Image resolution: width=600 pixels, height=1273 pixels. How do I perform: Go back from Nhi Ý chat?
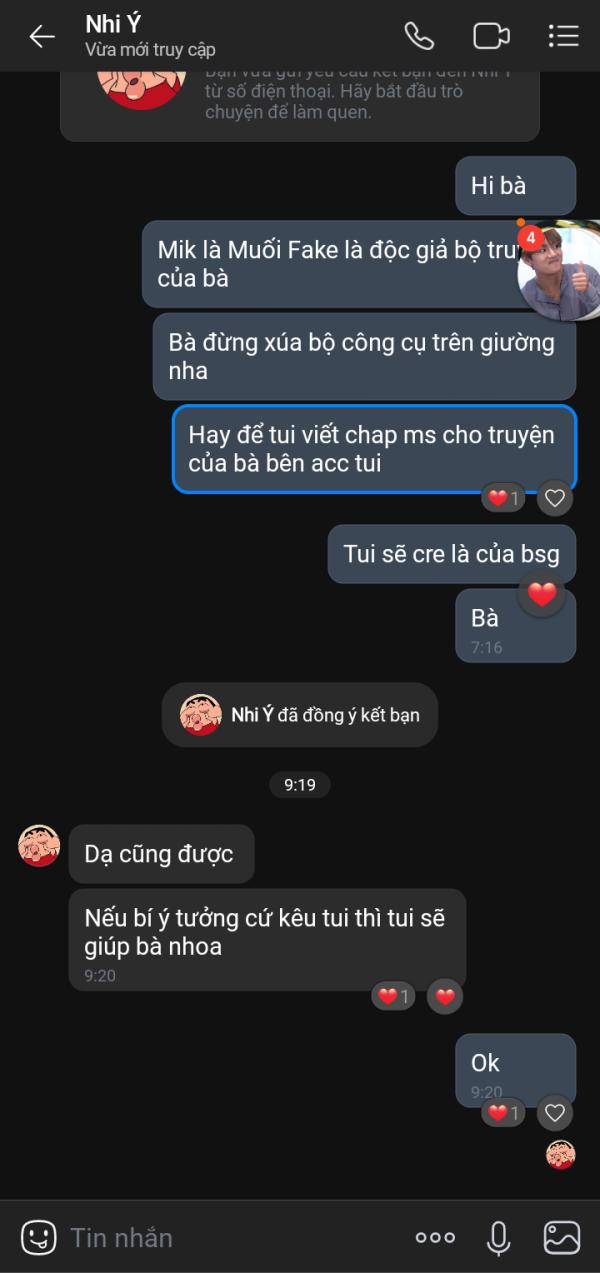click(42, 37)
